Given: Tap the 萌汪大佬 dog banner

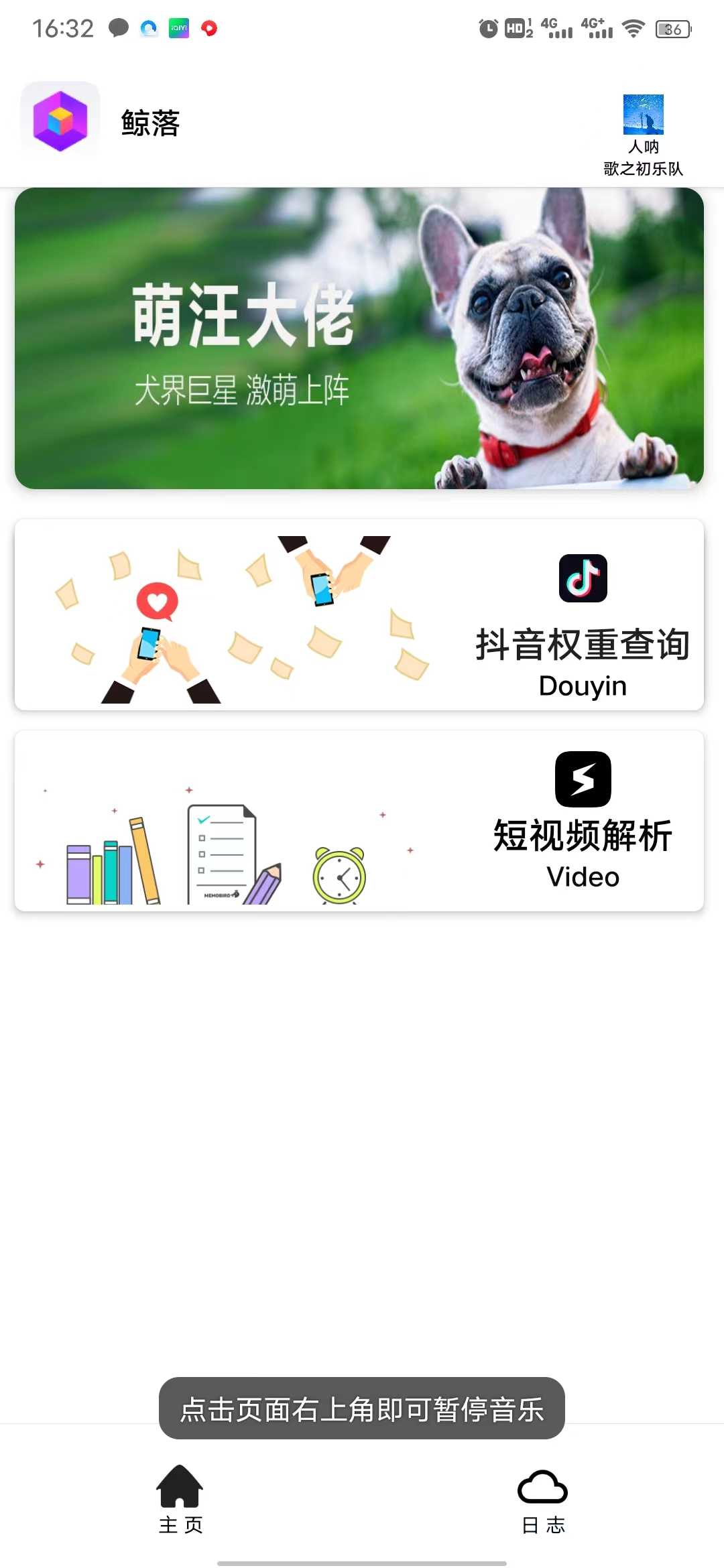Looking at the screenshot, I should pos(362,338).
